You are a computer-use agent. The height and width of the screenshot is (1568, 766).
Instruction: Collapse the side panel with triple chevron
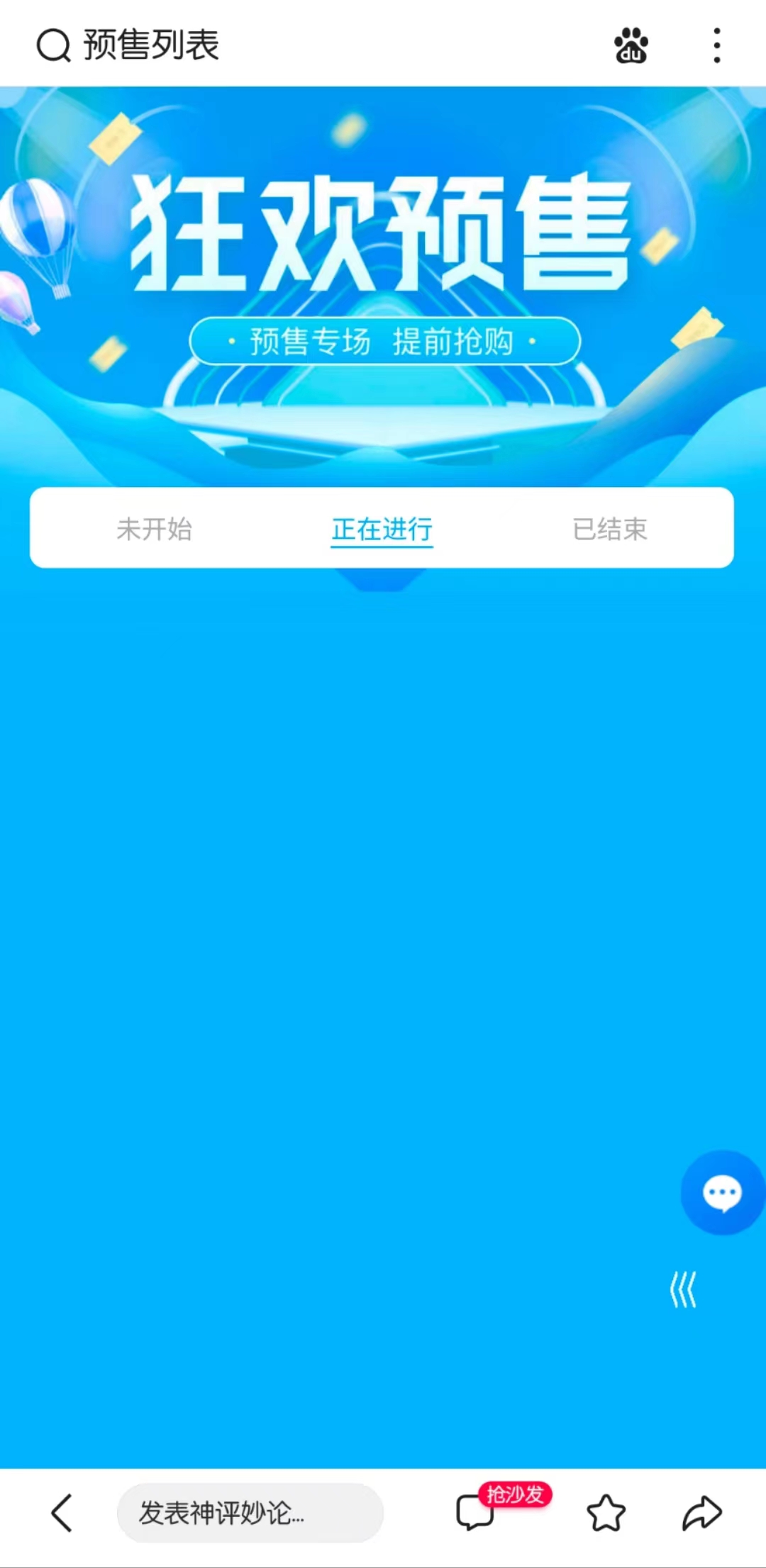pyautogui.click(x=683, y=1289)
